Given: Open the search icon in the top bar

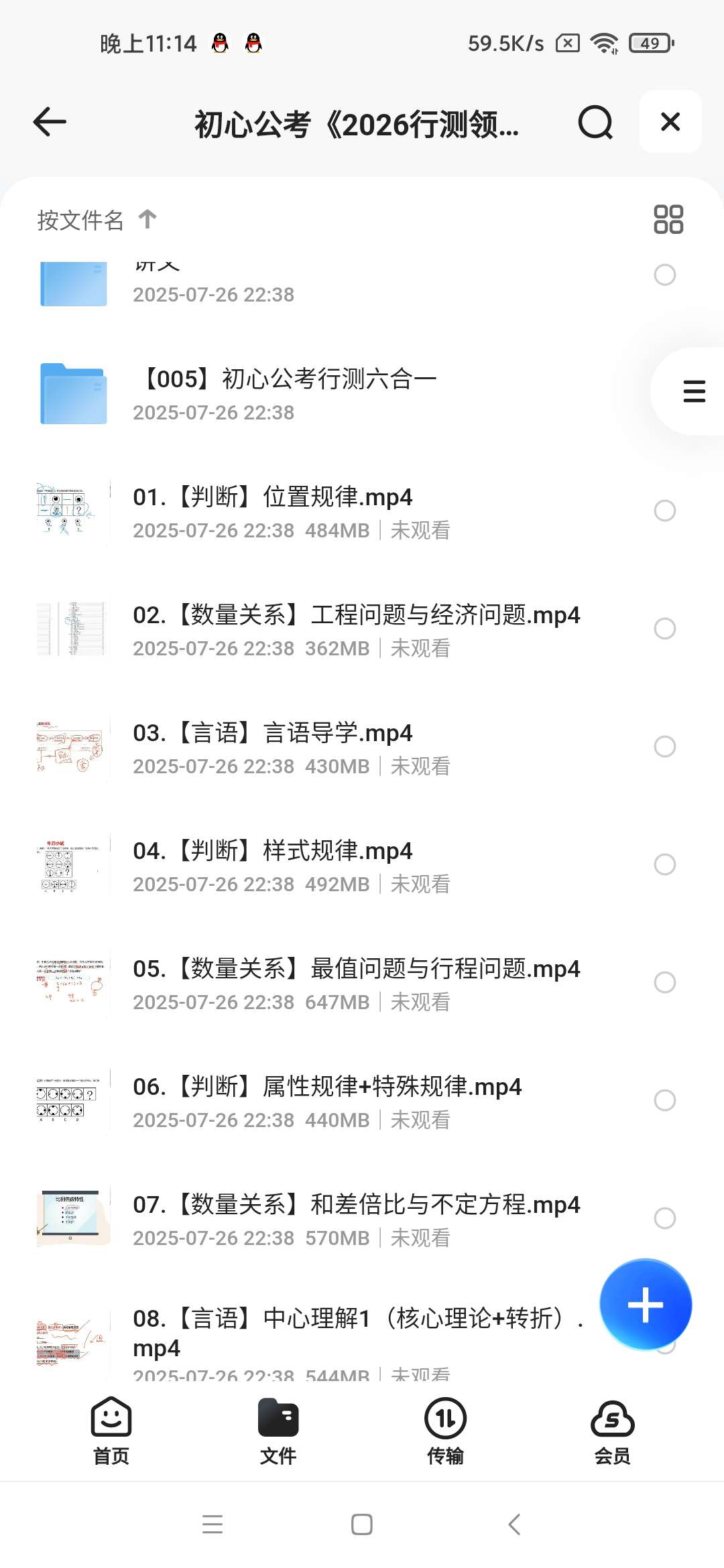Looking at the screenshot, I should pos(594,123).
